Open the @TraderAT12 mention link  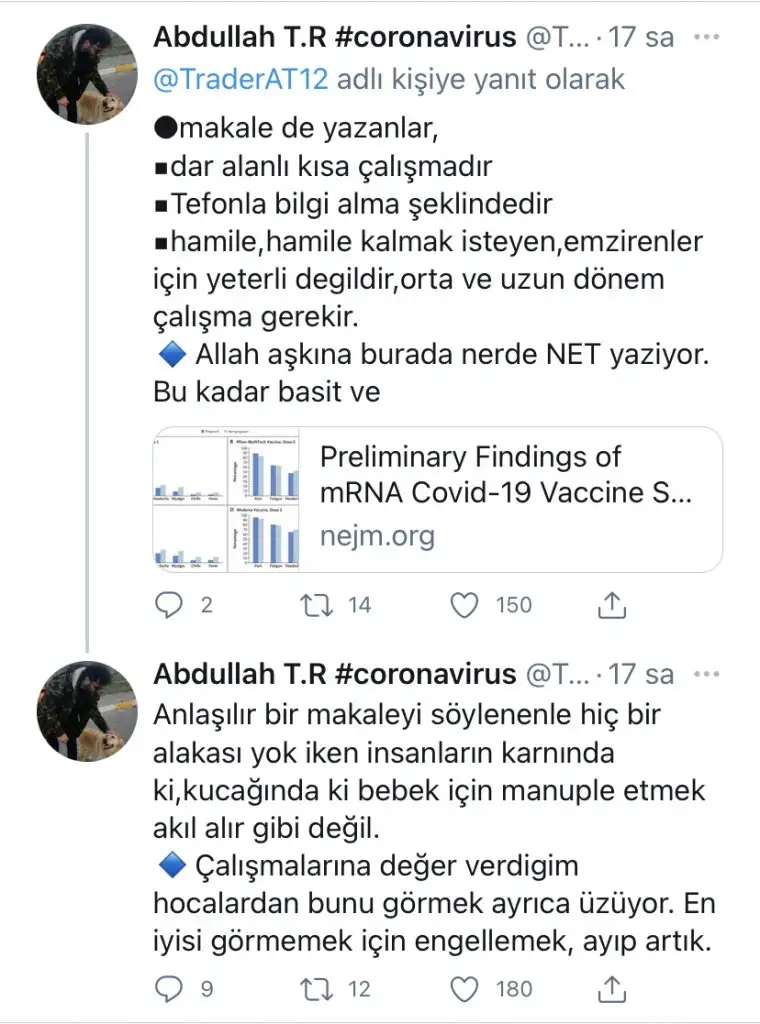240,78
